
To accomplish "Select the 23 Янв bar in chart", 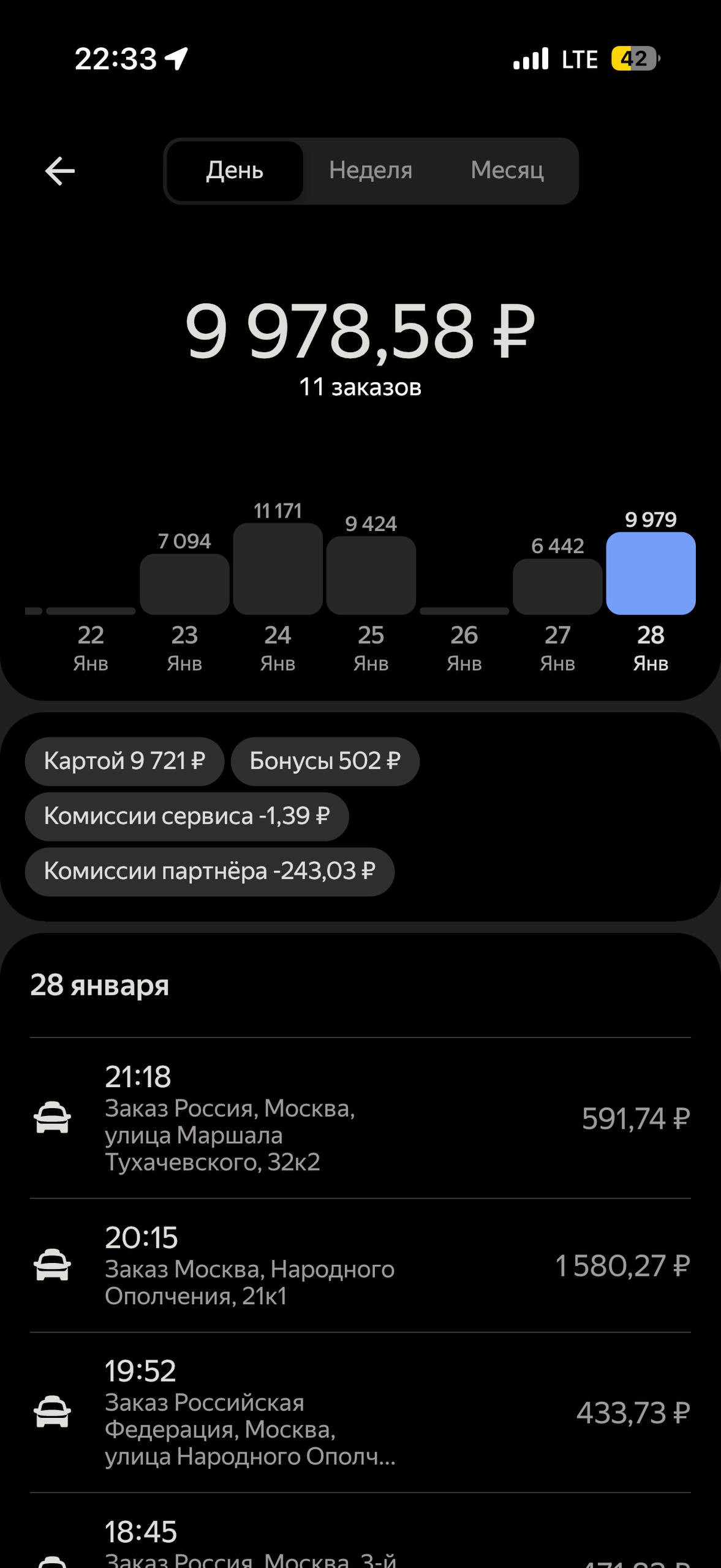I will click(x=184, y=584).
